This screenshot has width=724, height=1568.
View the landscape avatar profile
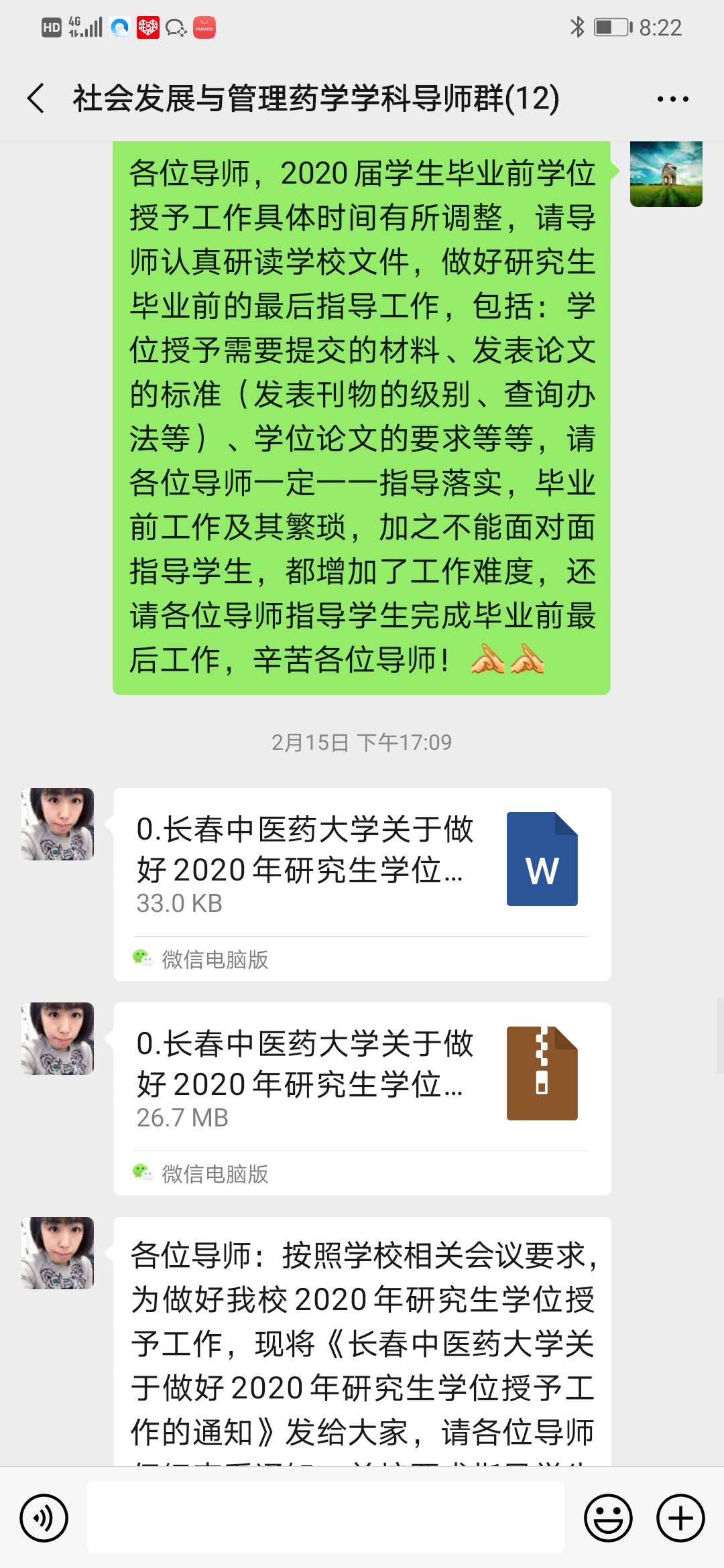click(x=666, y=174)
